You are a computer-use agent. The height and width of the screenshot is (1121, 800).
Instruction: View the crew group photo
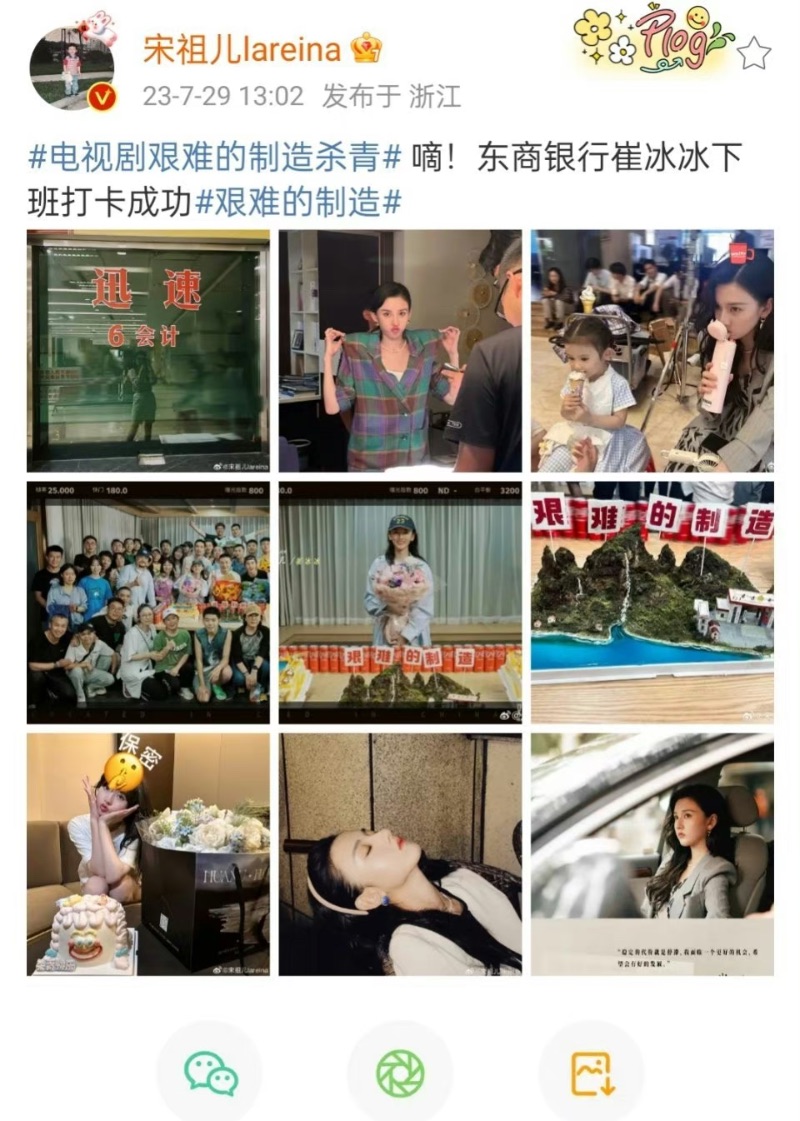tap(148, 603)
